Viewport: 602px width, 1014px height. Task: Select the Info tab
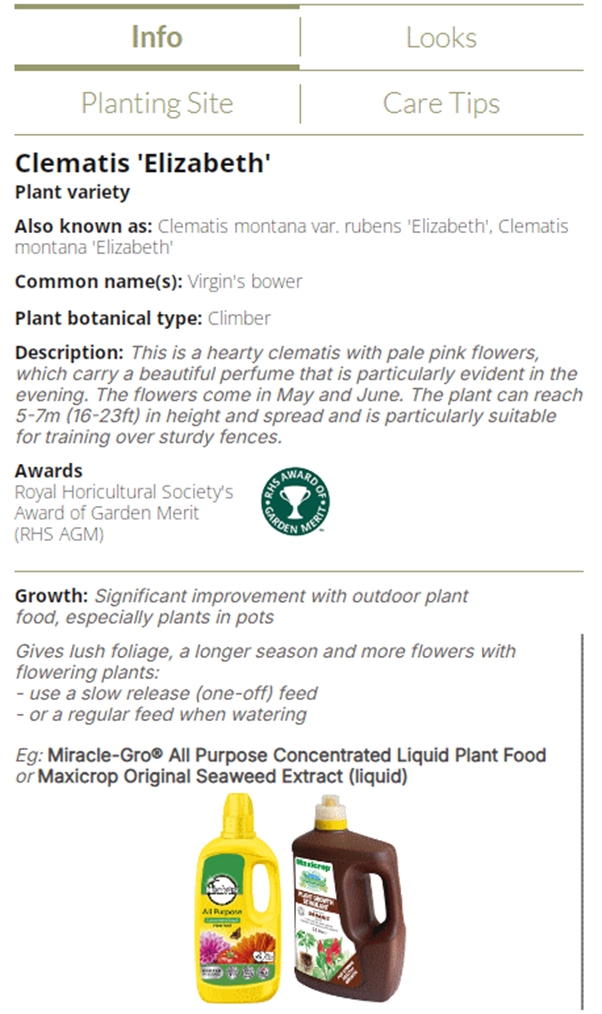coord(157,38)
